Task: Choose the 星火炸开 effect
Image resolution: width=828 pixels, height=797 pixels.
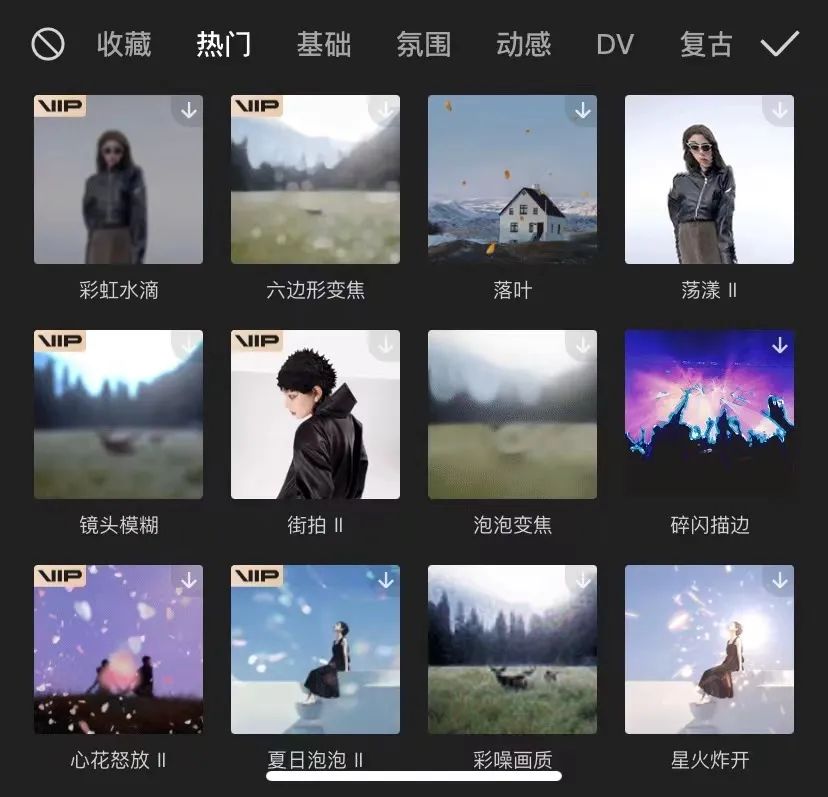Action: pos(709,650)
